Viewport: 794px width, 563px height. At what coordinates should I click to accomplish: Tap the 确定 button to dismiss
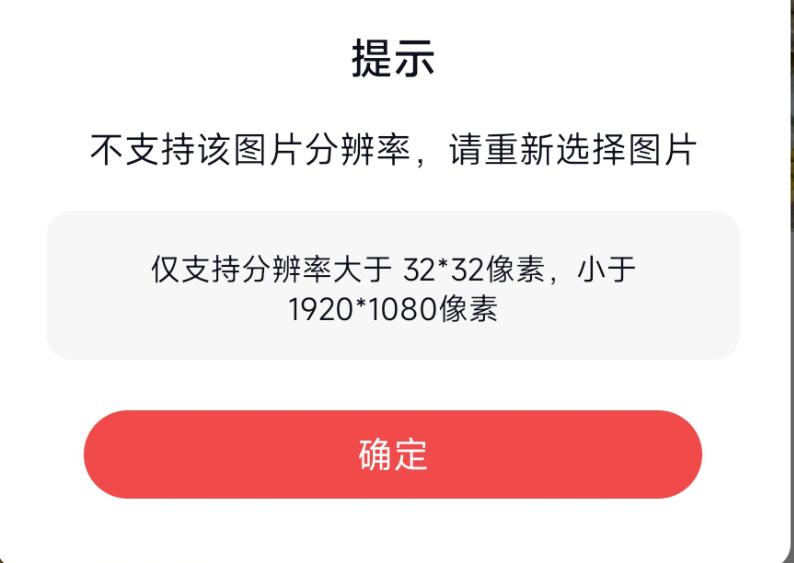coord(393,454)
